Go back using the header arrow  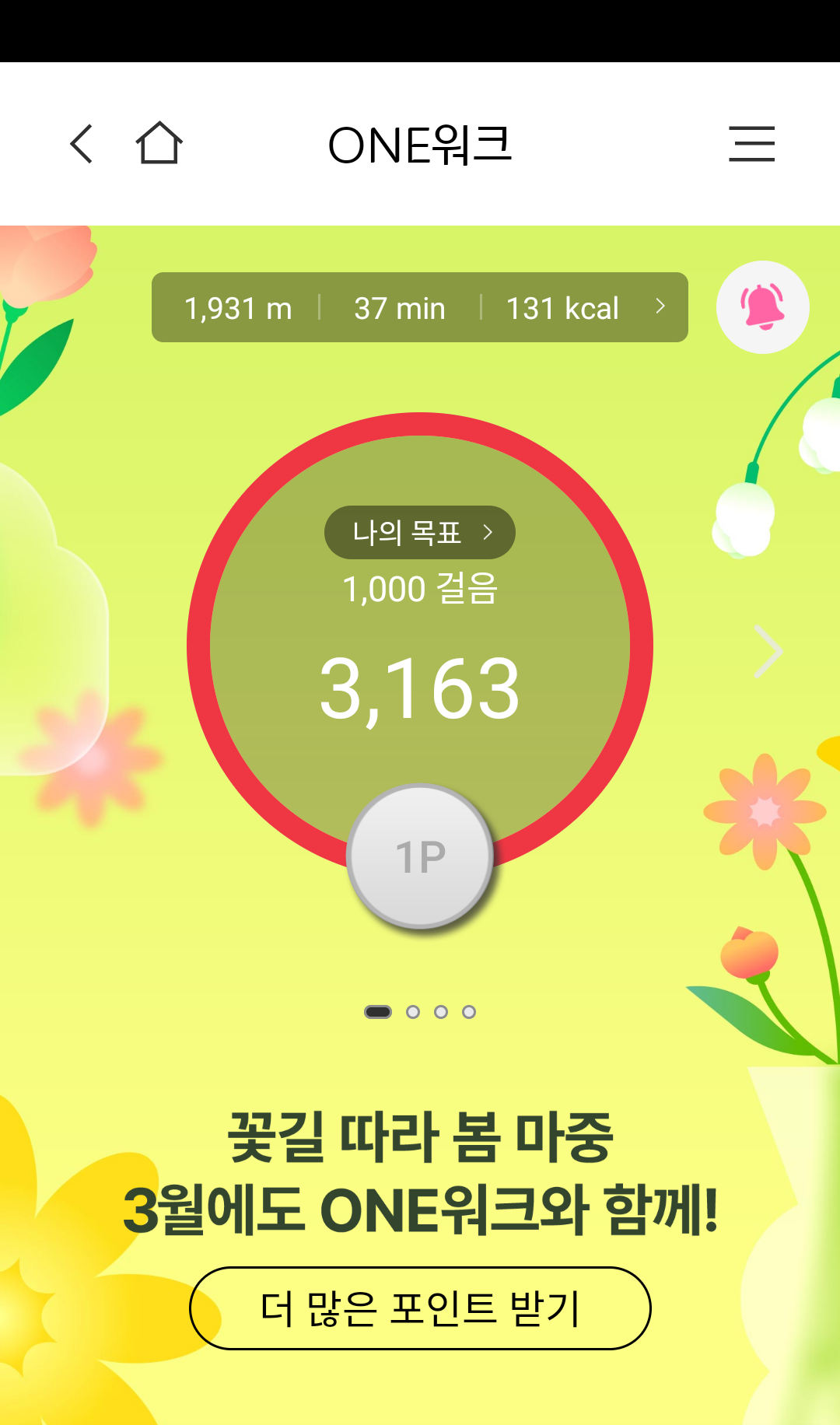click(82, 144)
